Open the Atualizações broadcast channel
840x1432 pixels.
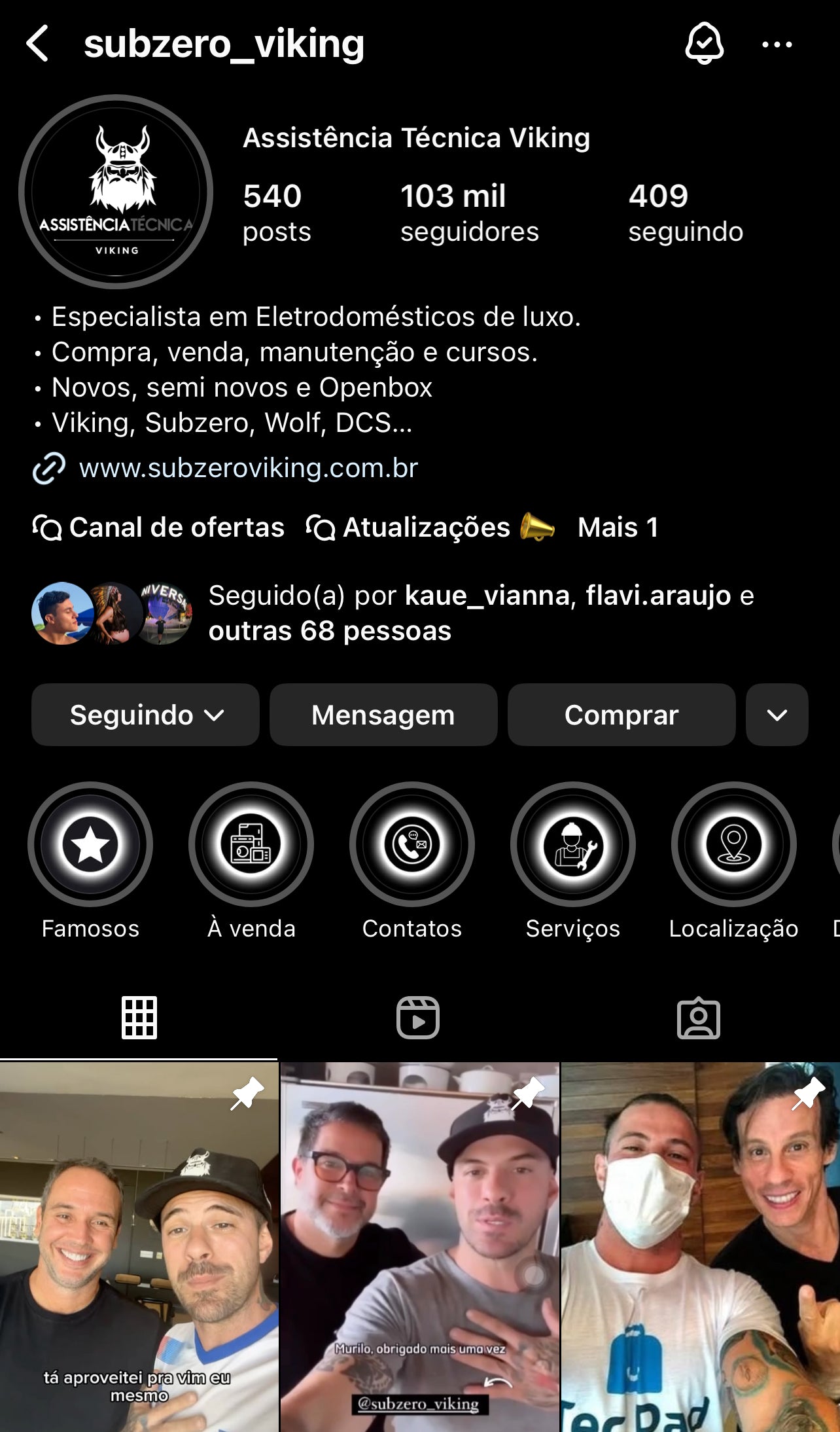pyautogui.click(x=430, y=528)
